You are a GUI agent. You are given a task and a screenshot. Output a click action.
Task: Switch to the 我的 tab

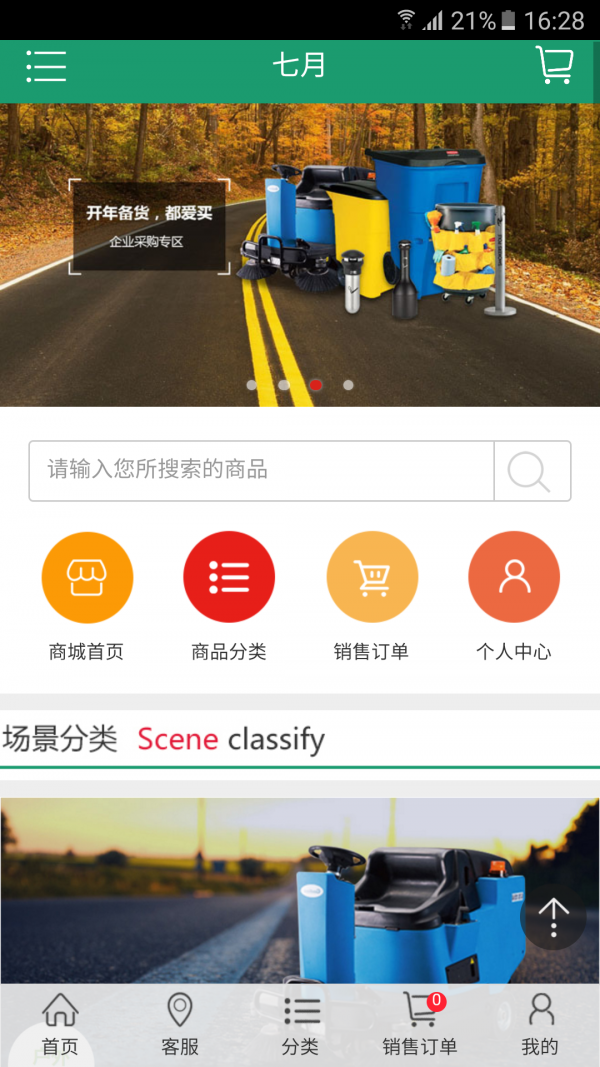click(540, 1025)
